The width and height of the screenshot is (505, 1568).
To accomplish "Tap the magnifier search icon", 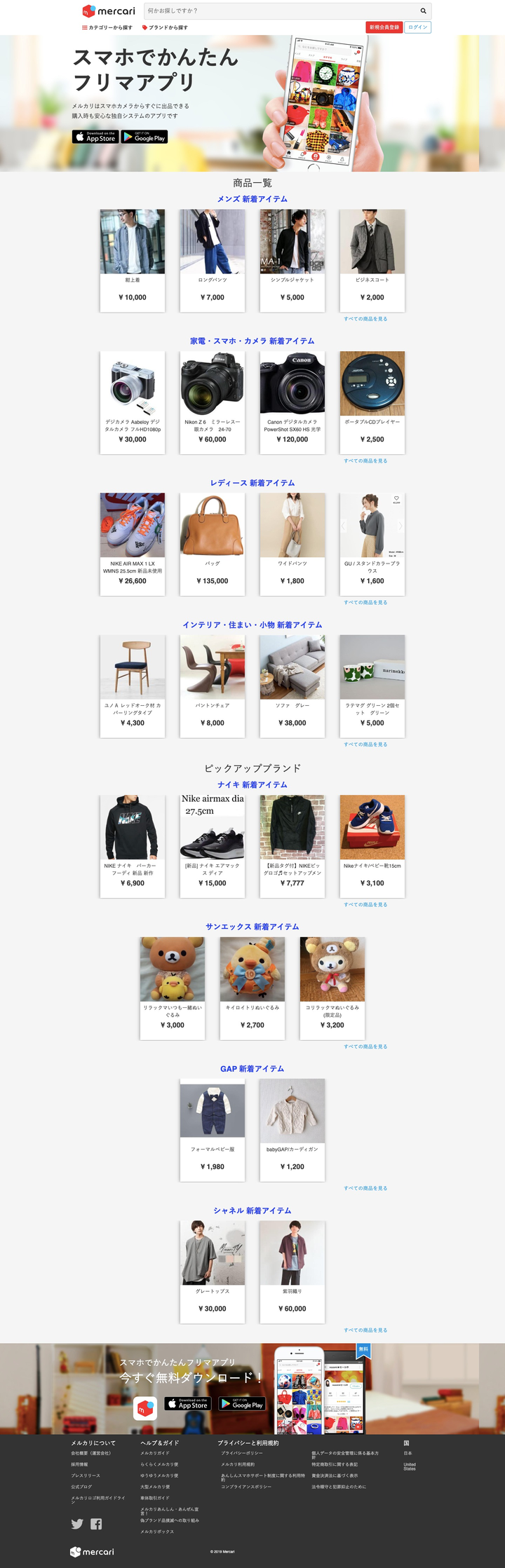I will coord(423,11).
